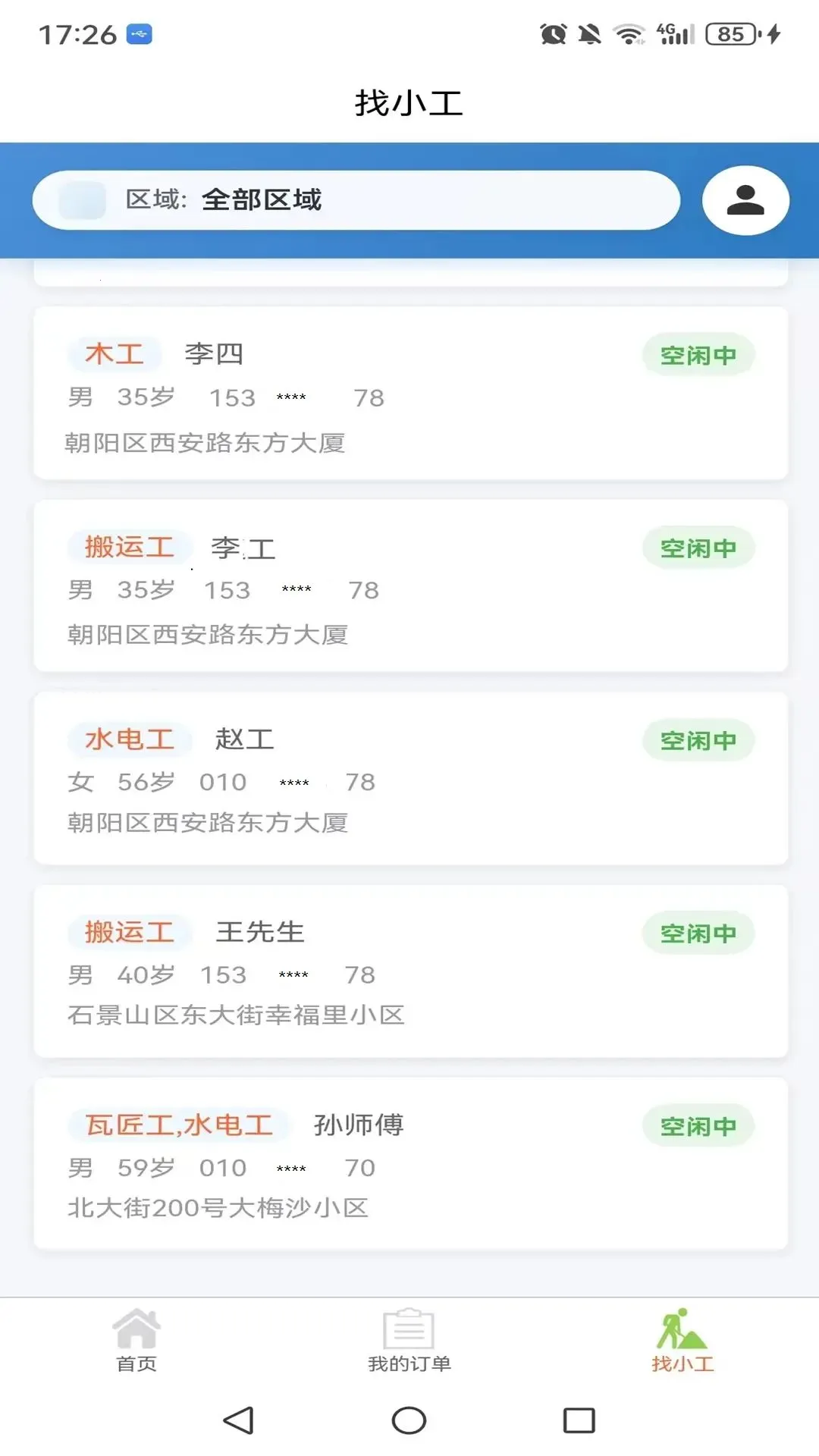Viewport: 819px width, 1456px height.
Task: Open the user profile icon
Action: click(x=745, y=200)
